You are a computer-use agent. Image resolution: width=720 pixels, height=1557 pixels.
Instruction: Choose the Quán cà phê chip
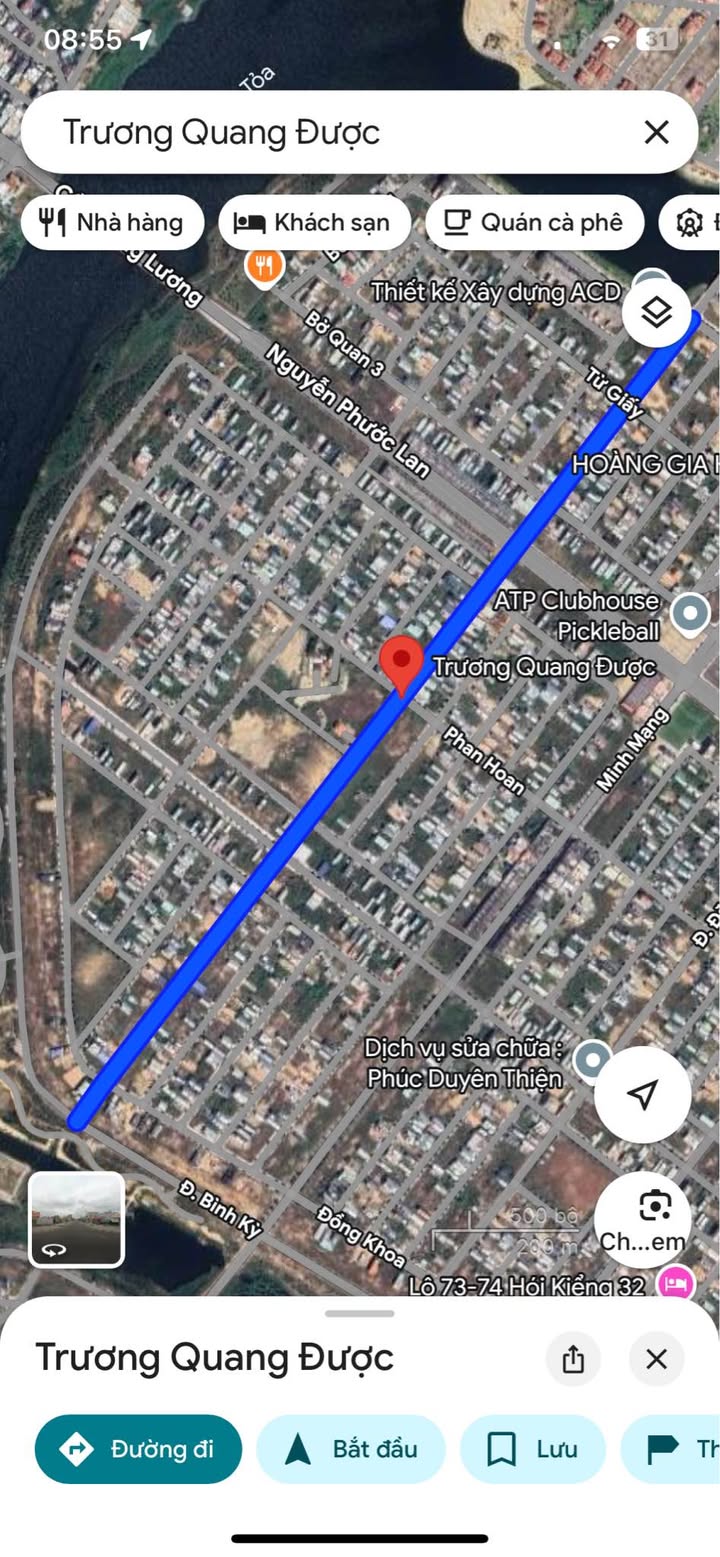(x=534, y=222)
